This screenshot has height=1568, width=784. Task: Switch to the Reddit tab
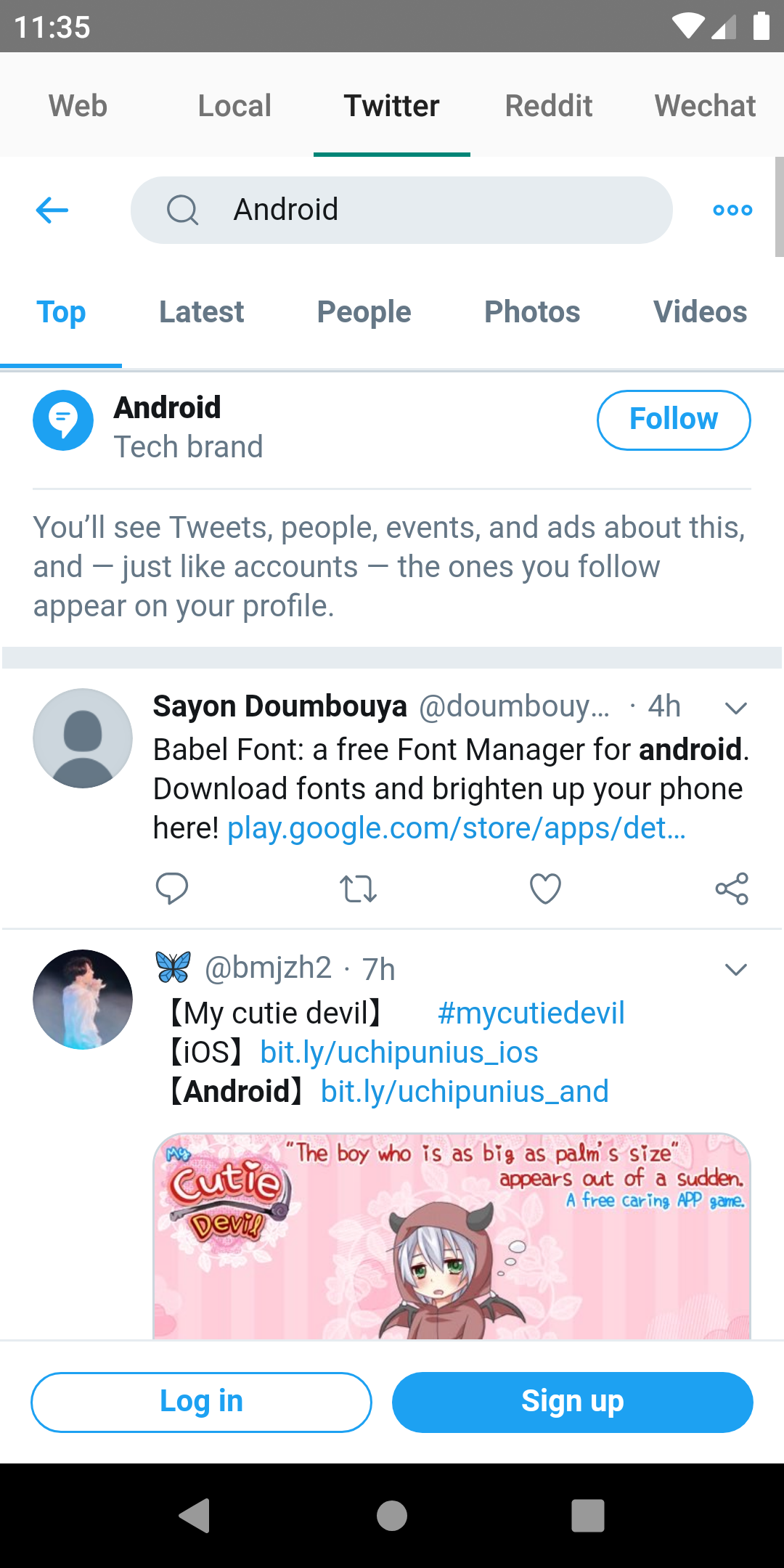(549, 106)
